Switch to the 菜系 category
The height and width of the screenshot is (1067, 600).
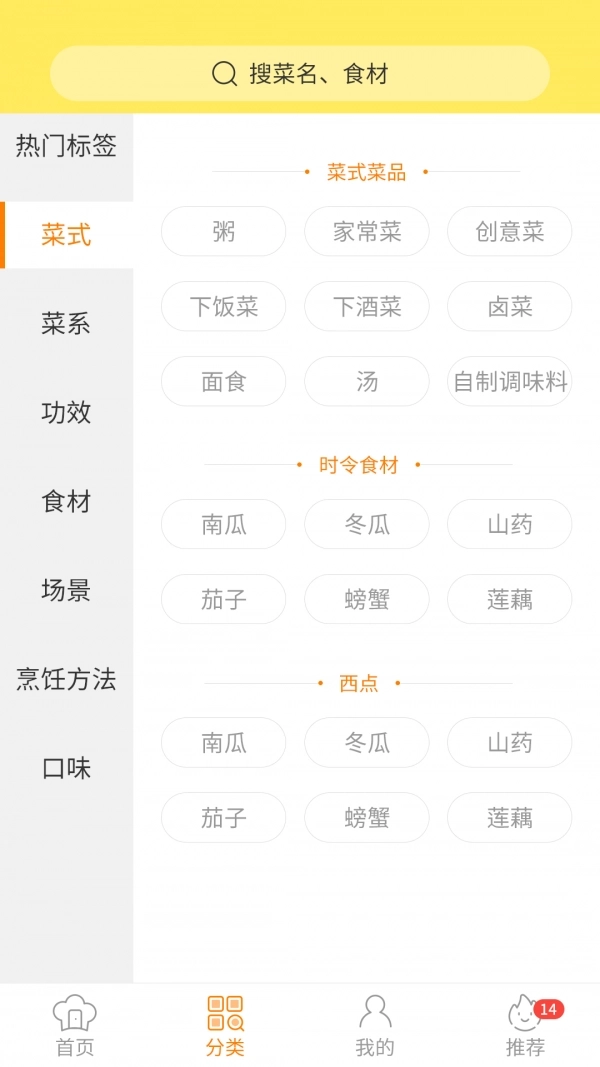click(66, 323)
